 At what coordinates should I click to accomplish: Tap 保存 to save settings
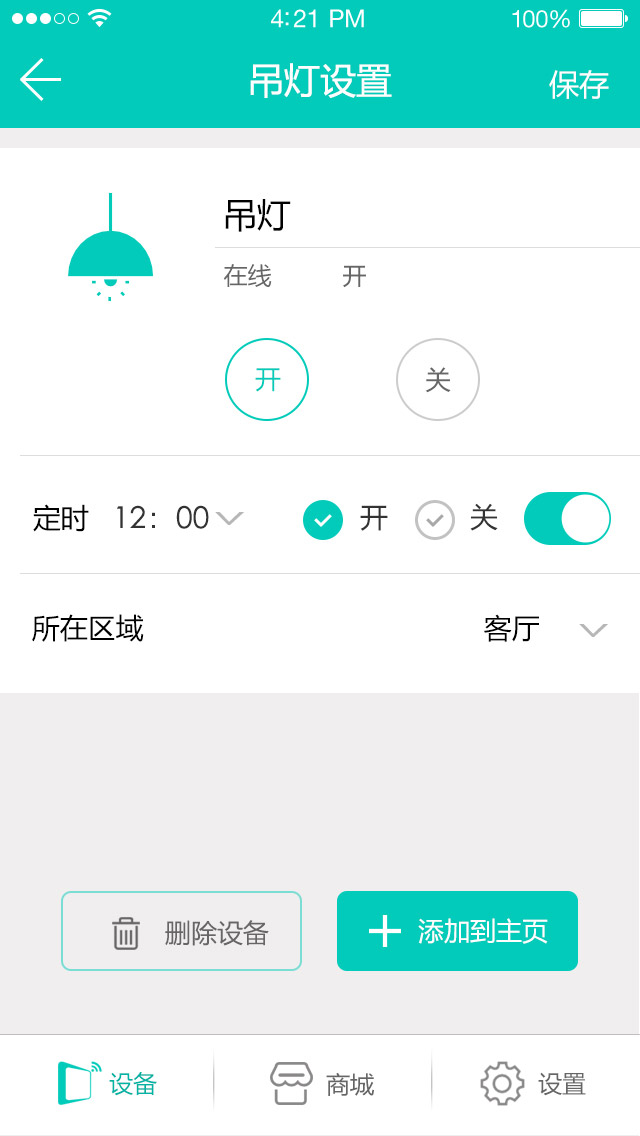pos(578,84)
